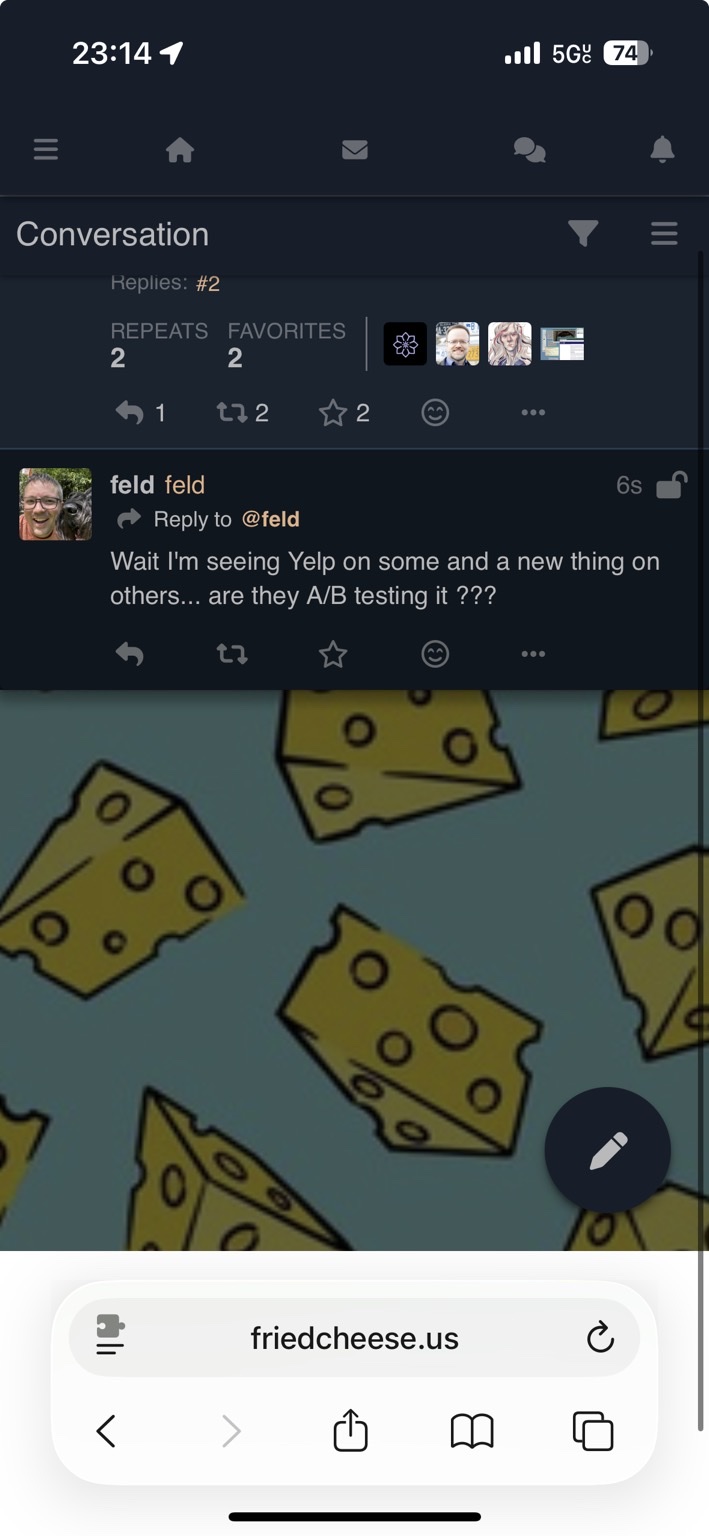This screenshot has width=709, height=1536.
Task: Filter the conversation
Action: pos(583,234)
